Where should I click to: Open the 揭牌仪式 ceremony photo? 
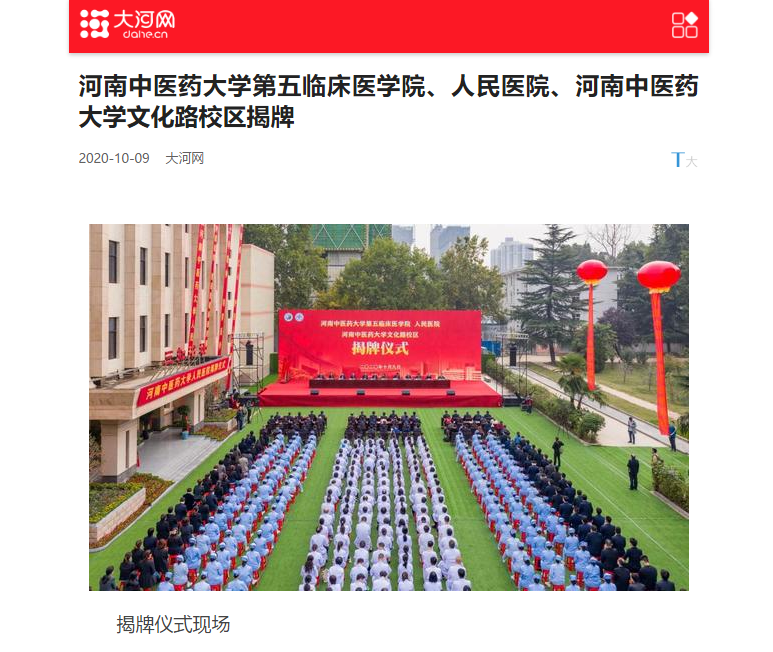click(388, 407)
